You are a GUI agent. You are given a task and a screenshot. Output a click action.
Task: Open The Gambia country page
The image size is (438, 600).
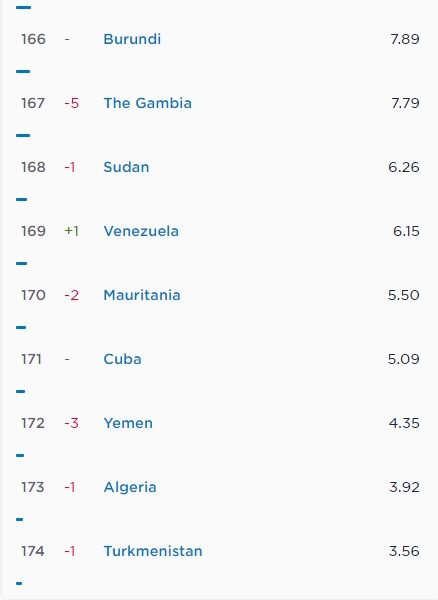click(148, 103)
